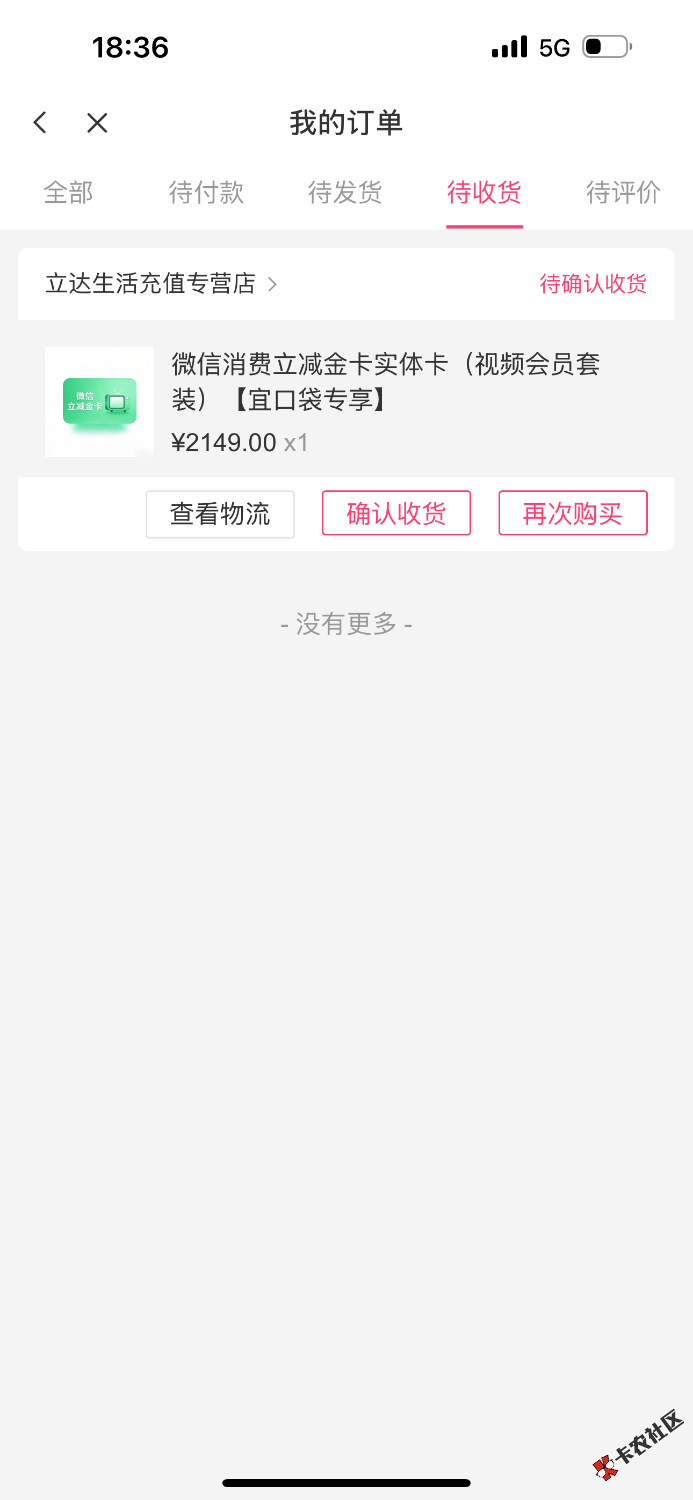
Task: Tap 再次购买 to reorder
Action: [x=573, y=514]
